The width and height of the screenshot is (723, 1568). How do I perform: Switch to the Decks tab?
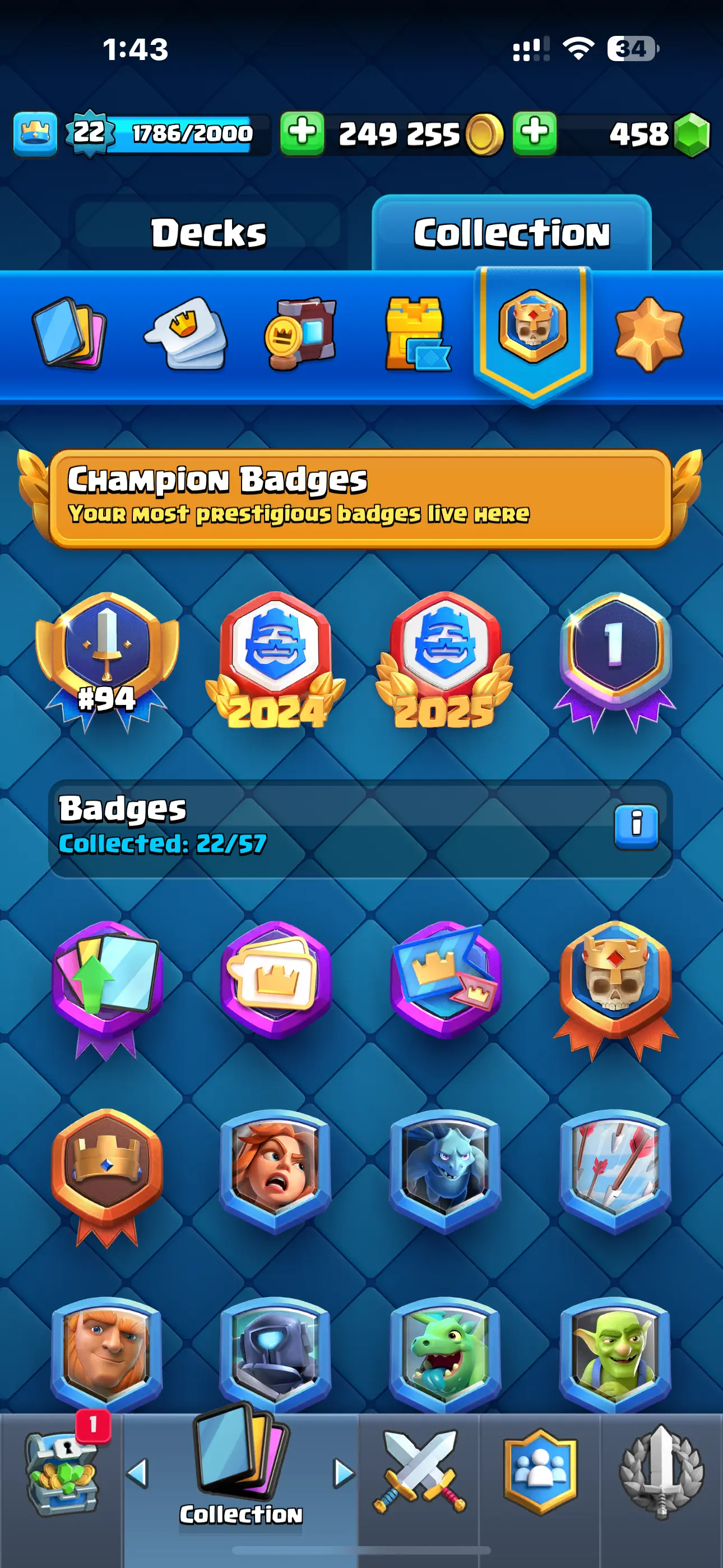pos(208,233)
